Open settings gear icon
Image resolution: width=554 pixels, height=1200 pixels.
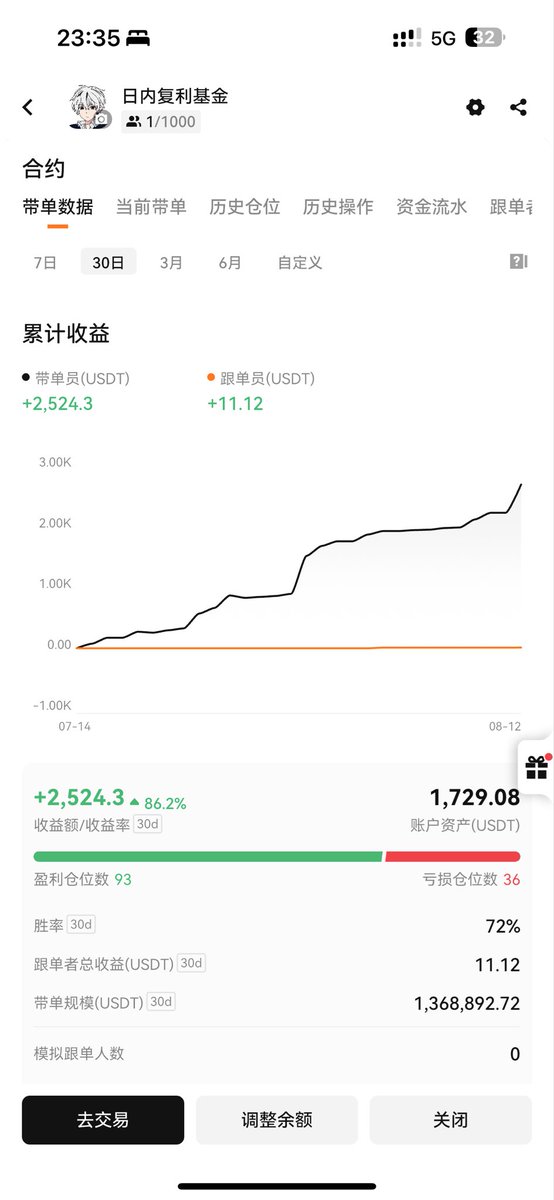pyautogui.click(x=475, y=107)
